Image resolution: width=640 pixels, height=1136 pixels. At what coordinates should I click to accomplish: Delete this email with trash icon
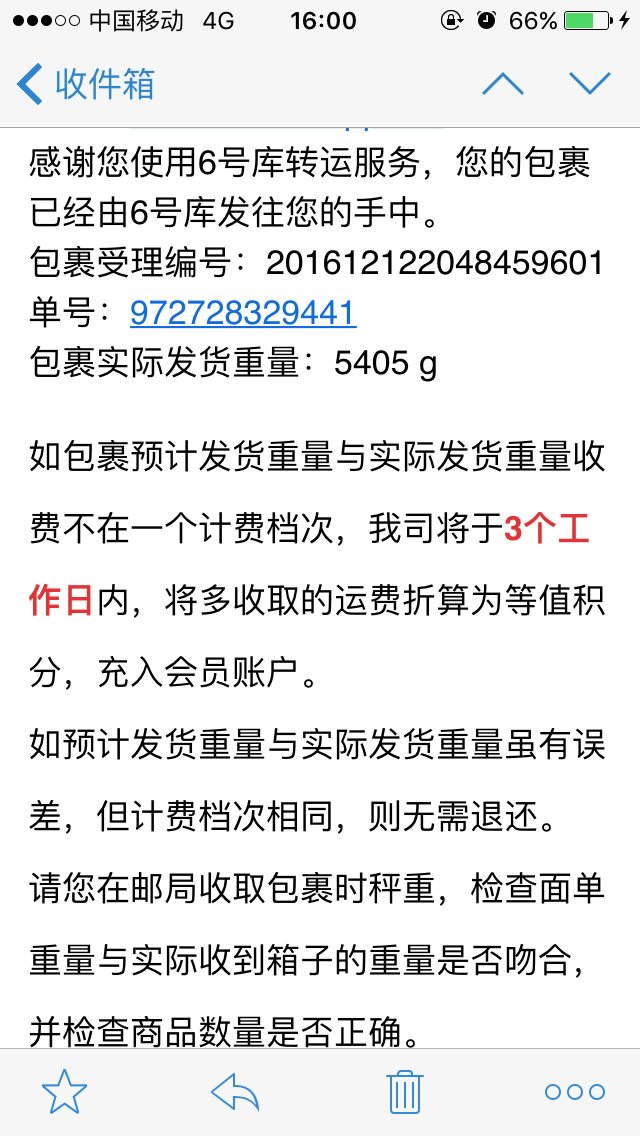coord(405,1091)
